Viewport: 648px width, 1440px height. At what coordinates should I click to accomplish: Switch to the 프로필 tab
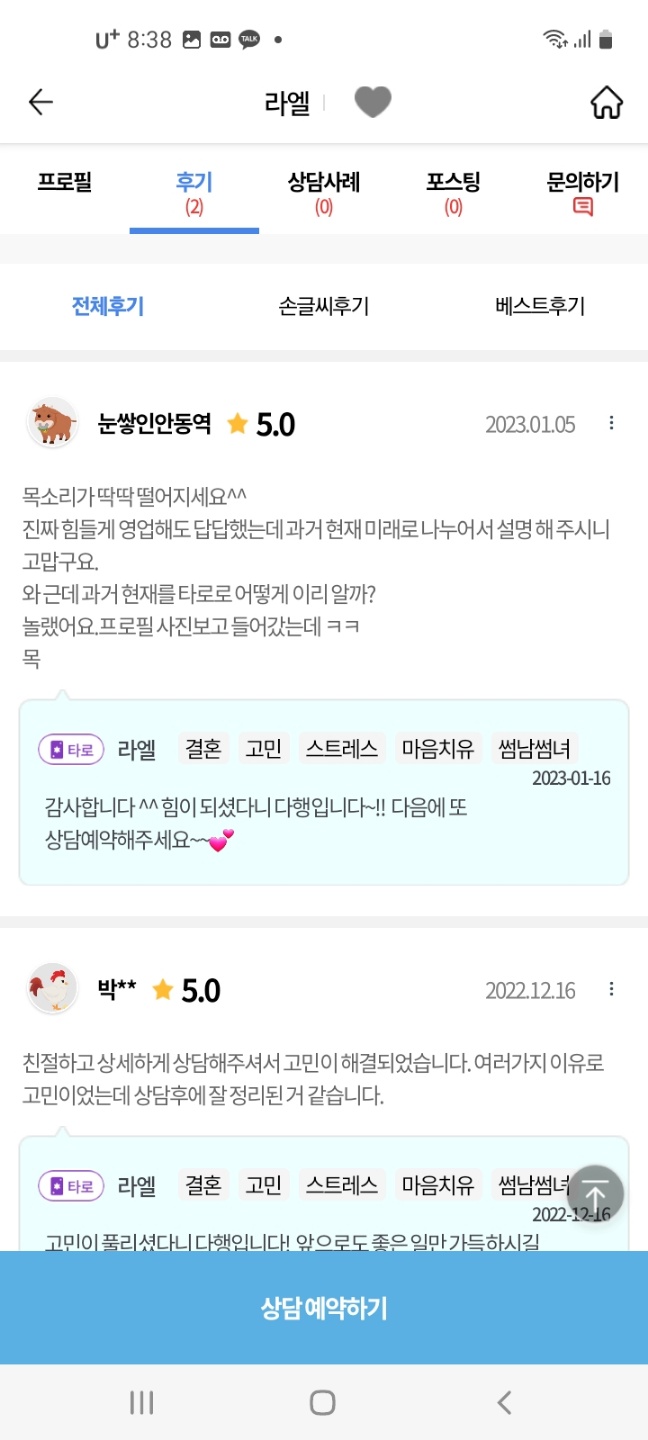[65, 183]
